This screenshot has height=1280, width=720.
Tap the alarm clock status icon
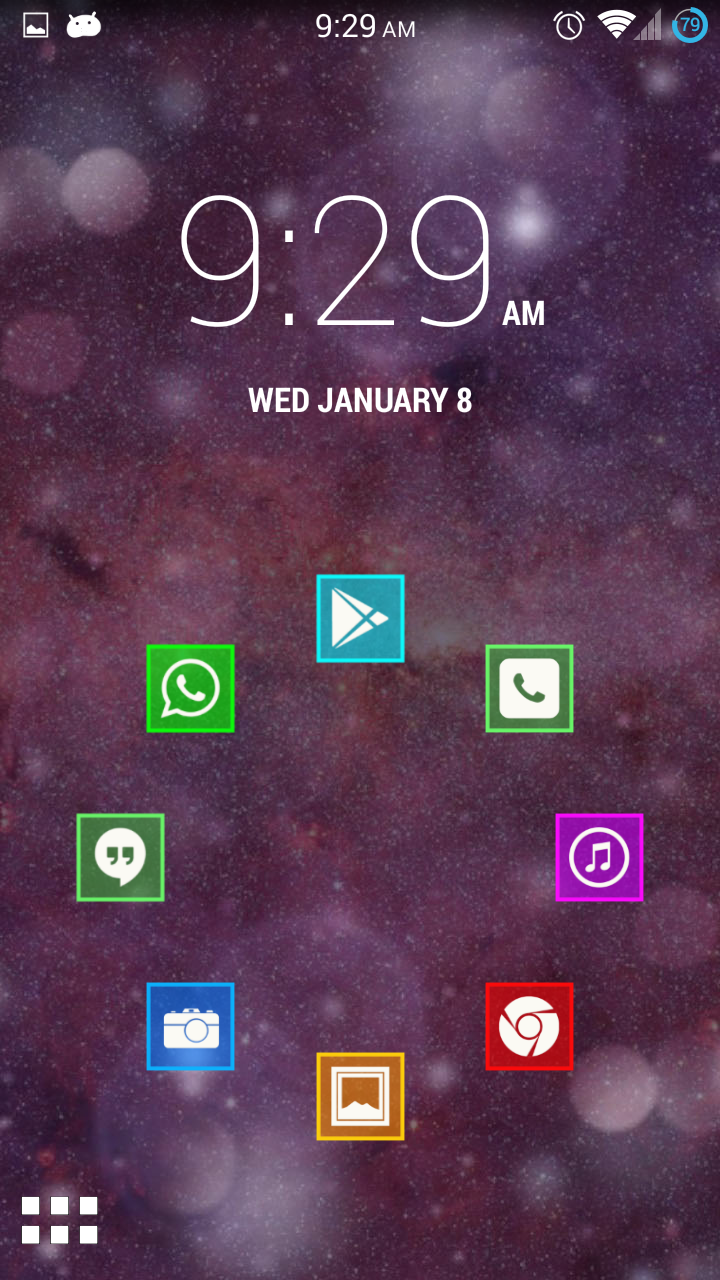pos(569,27)
